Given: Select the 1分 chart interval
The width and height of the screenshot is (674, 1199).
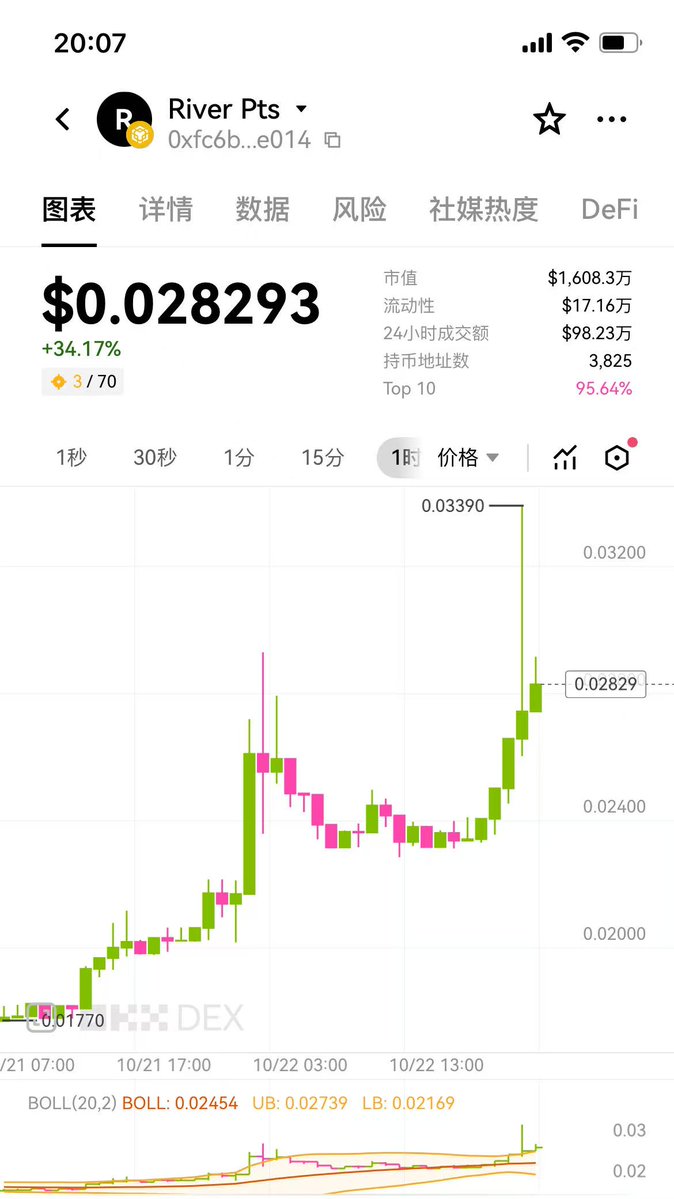Looking at the screenshot, I should tap(239, 458).
